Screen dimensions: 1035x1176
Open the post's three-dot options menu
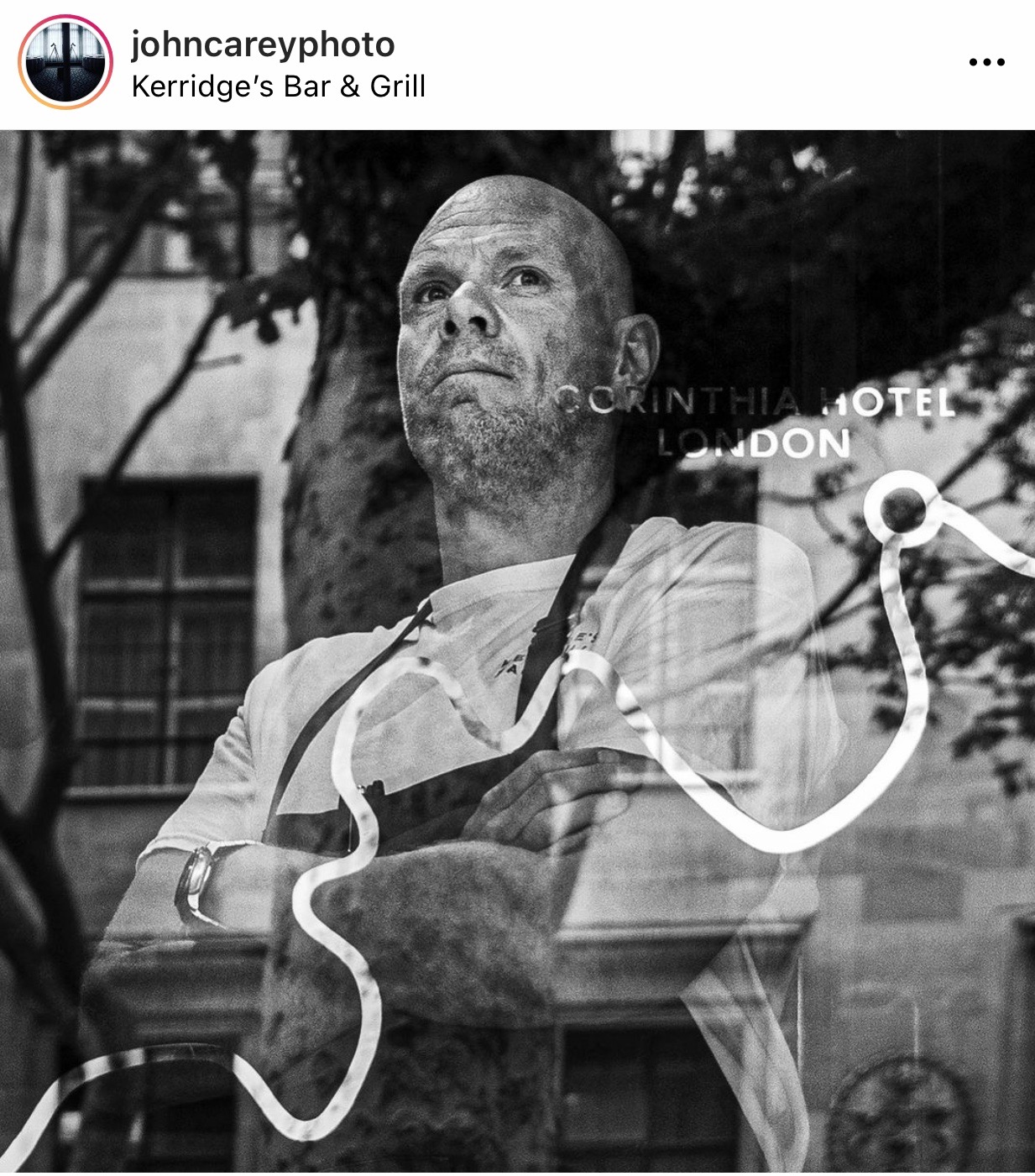coord(986,62)
